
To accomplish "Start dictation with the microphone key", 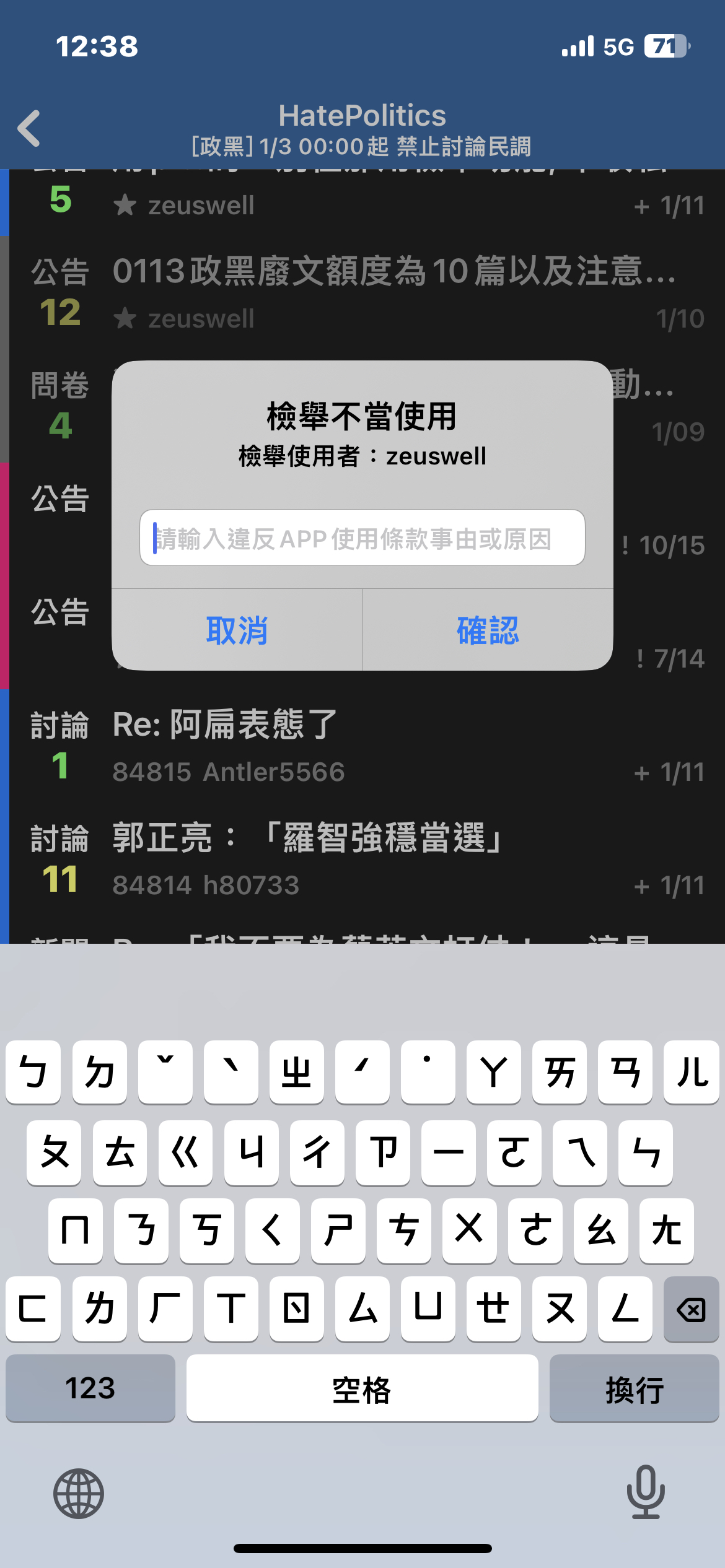I will coord(646,1492).
